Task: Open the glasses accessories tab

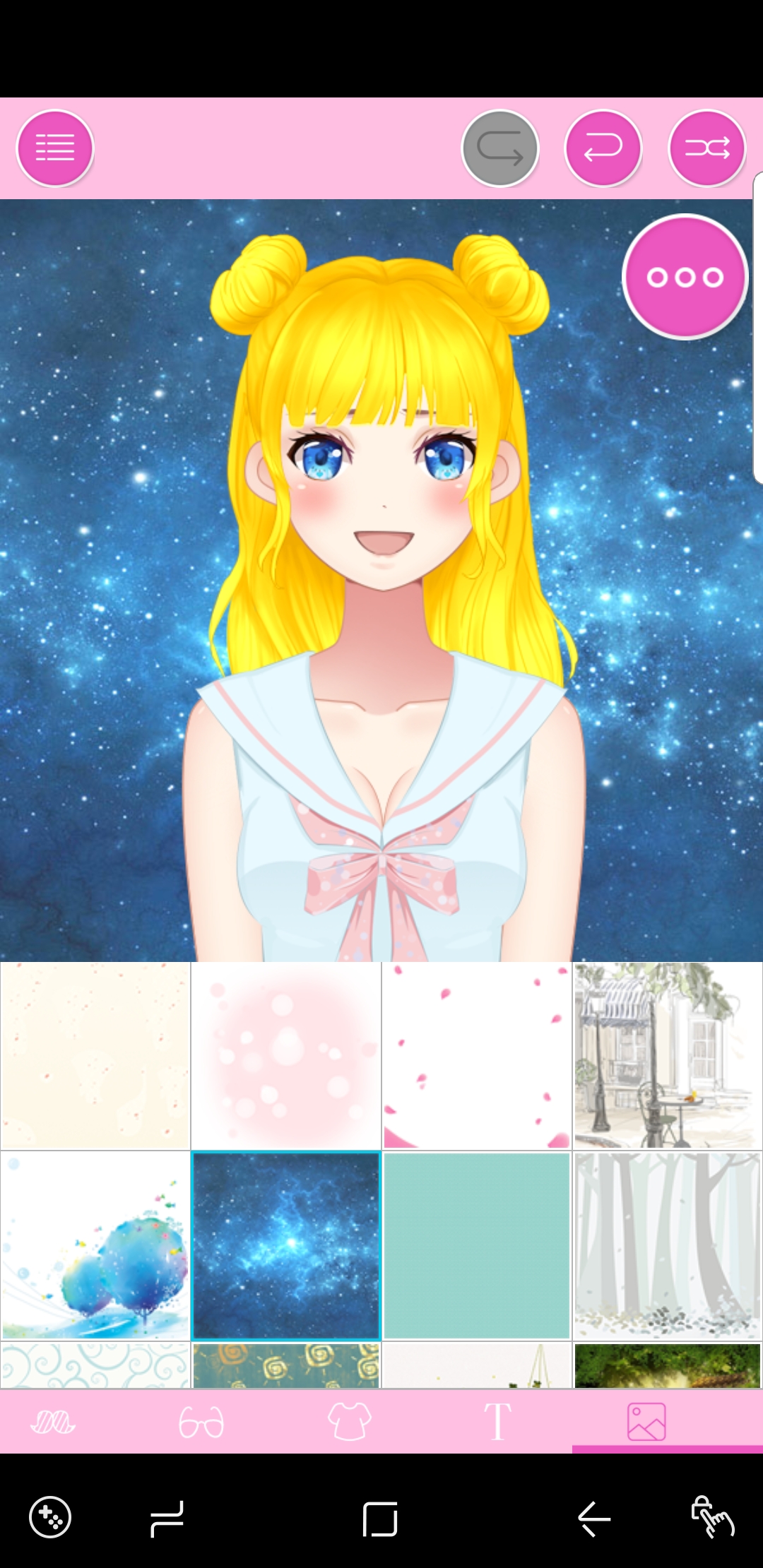Action: (x=201, y=1422)
